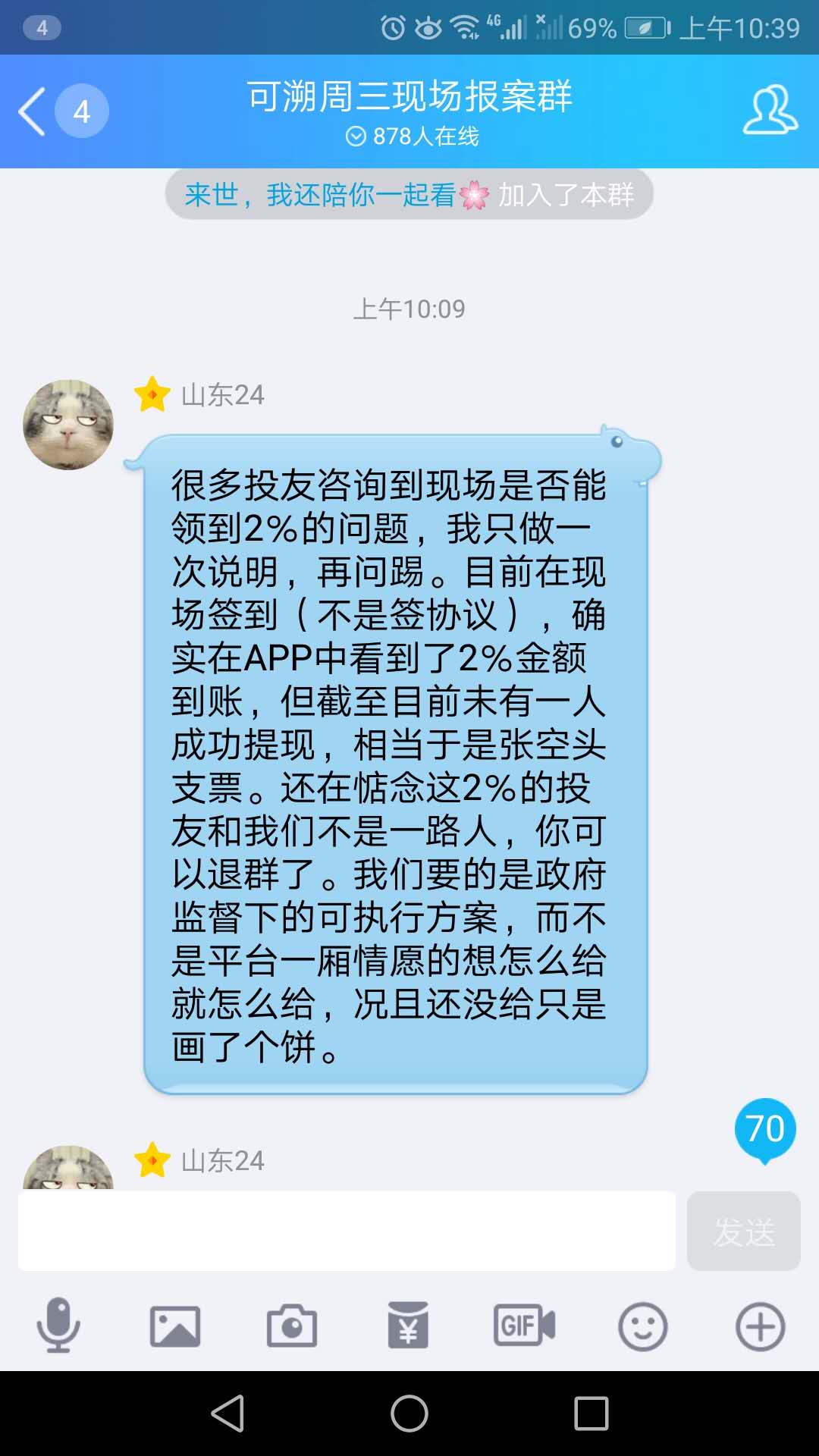Focus the message input field
Image resolution: width=819 pixels, height=1456 pixels.
347,1231
